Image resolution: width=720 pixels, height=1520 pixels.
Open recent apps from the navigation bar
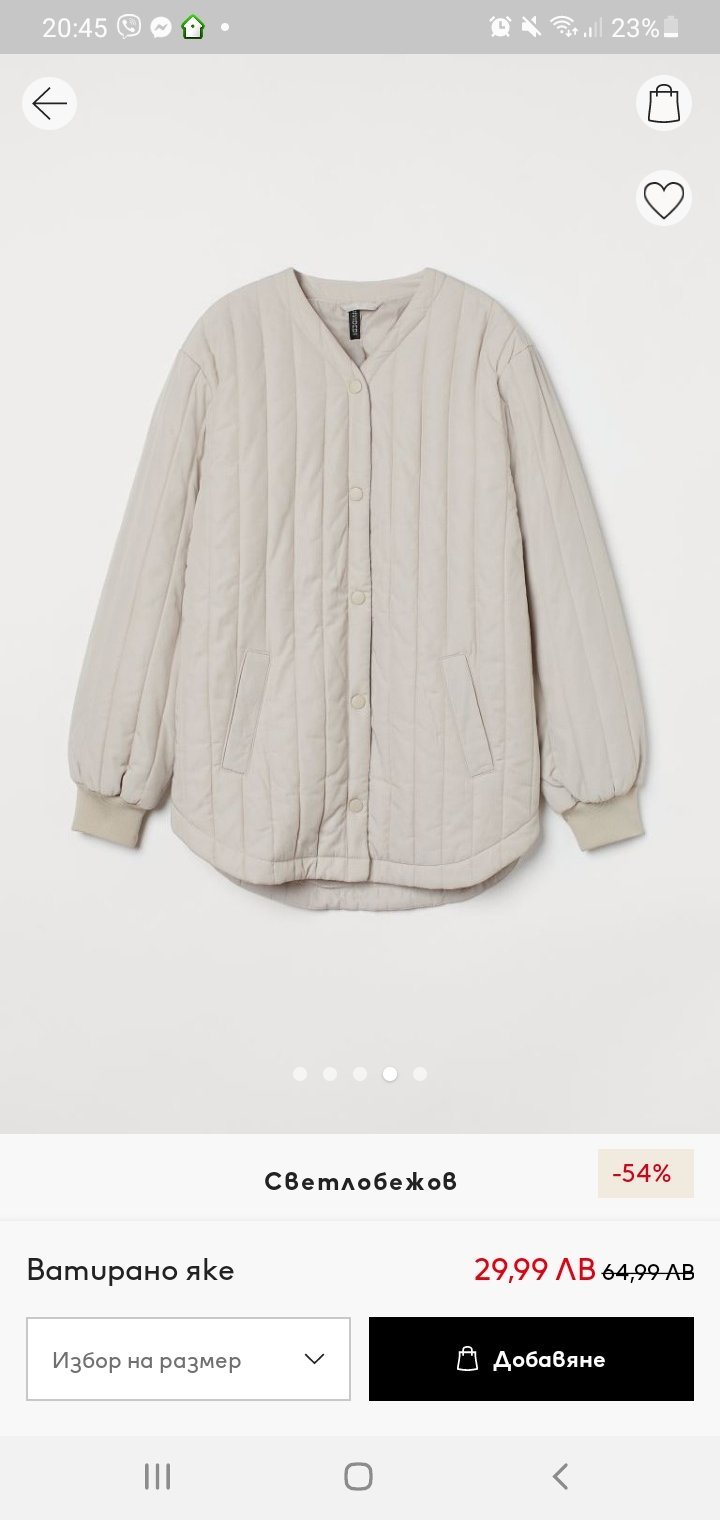(x=157, y=1476)
